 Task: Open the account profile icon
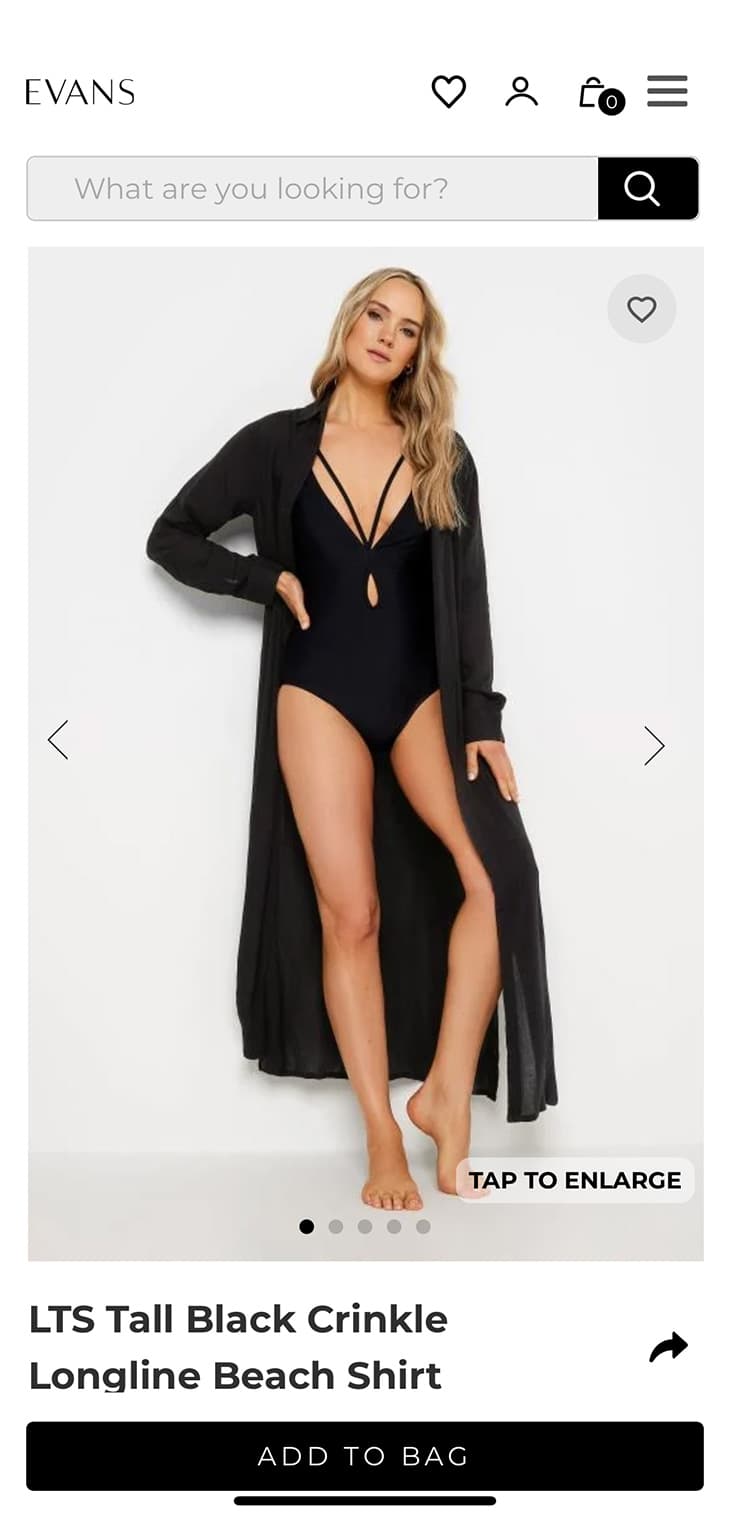[521, 92]
